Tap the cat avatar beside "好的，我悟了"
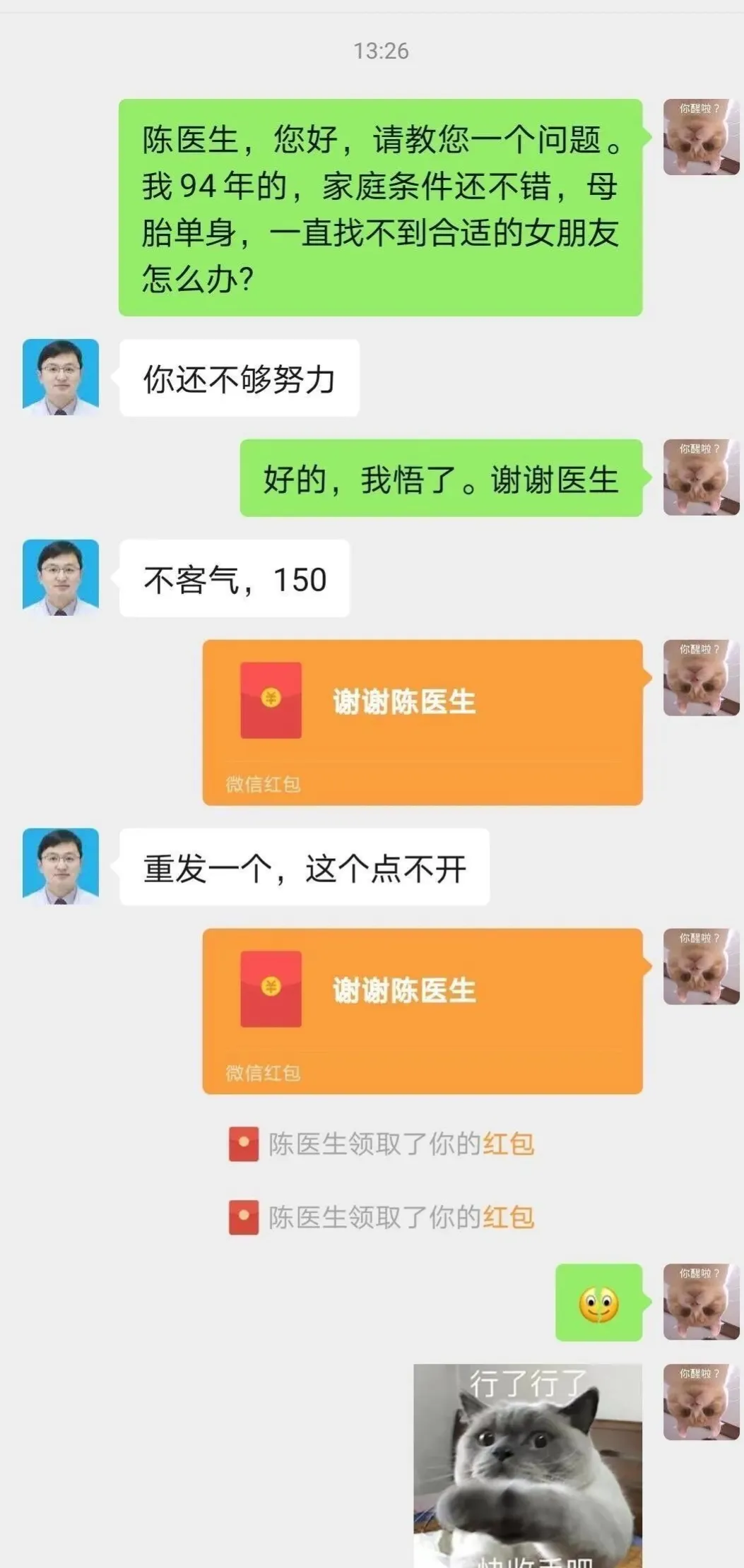This screenshot has height=1568, width=744. pos(700,477)
